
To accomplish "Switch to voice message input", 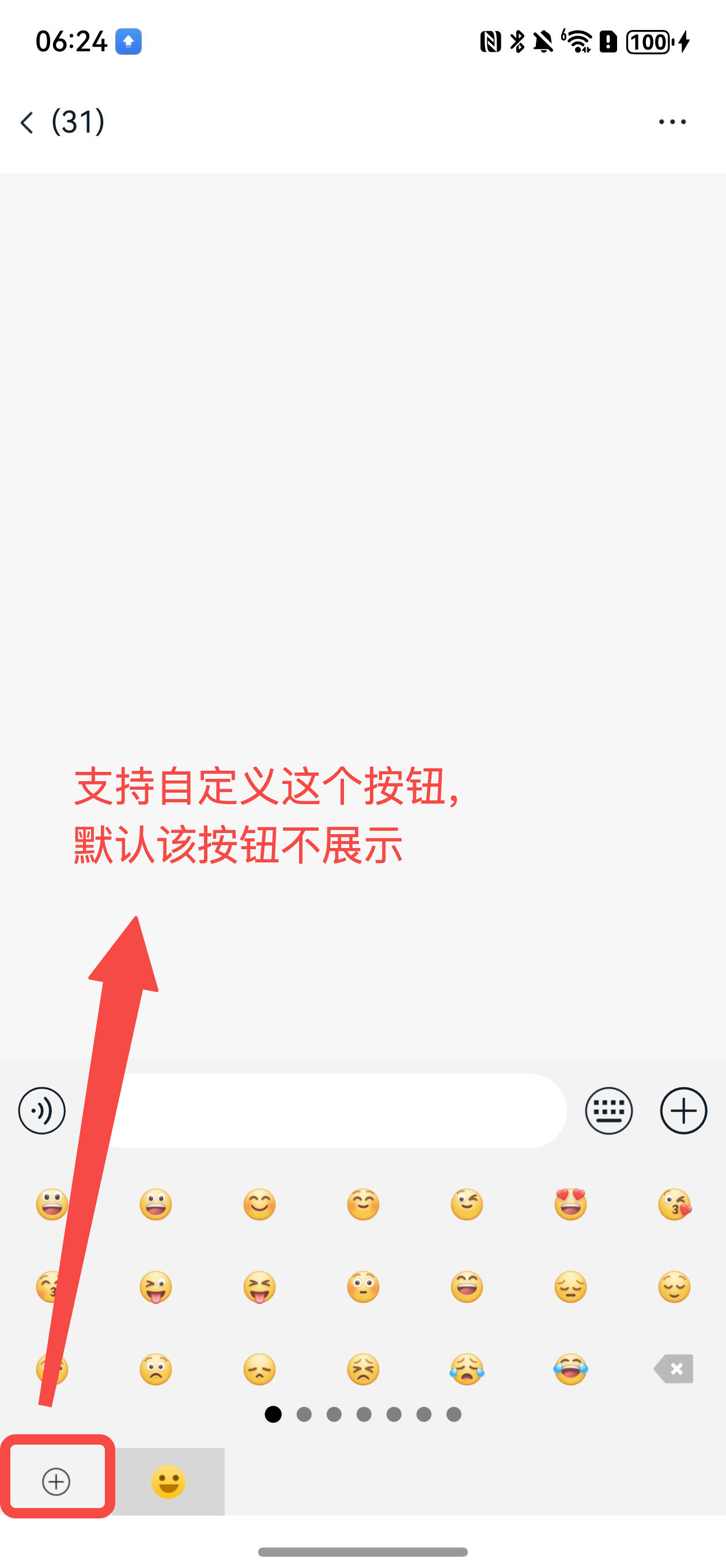I will (x=41, y=1110).
